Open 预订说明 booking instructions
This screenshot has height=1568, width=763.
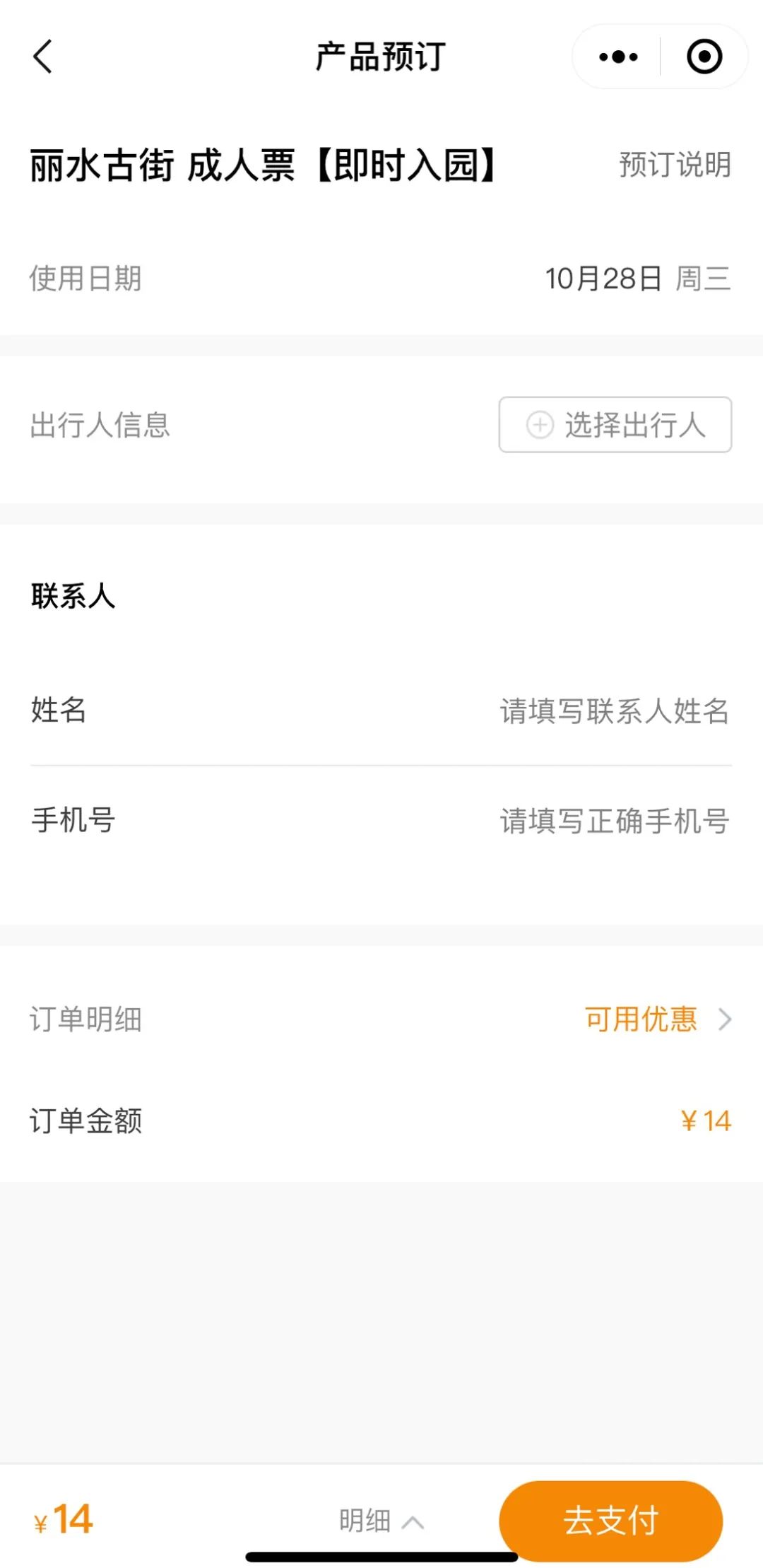tap(673, 165)
